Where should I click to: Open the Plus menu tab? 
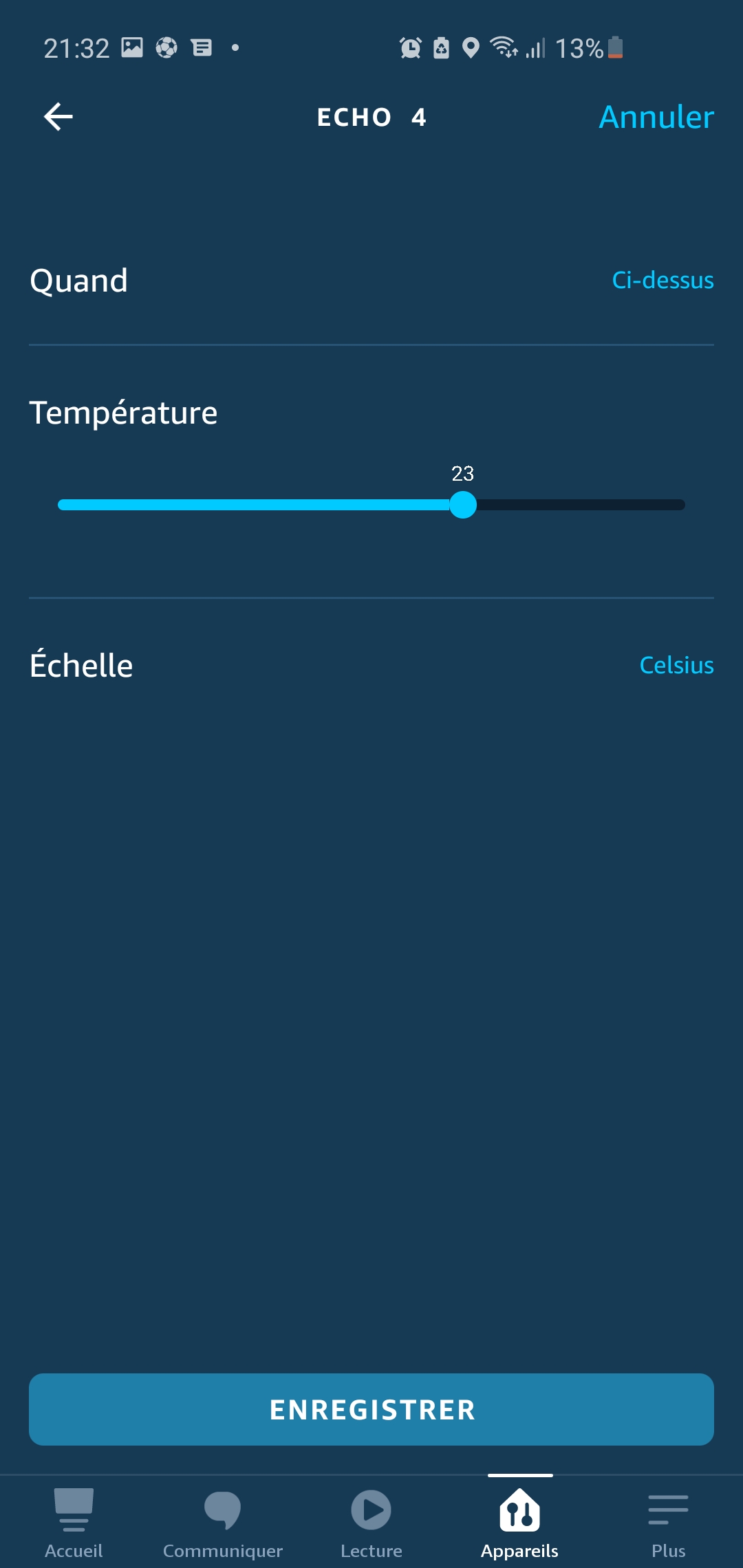pyautogui.click(x=669, y=1523)
